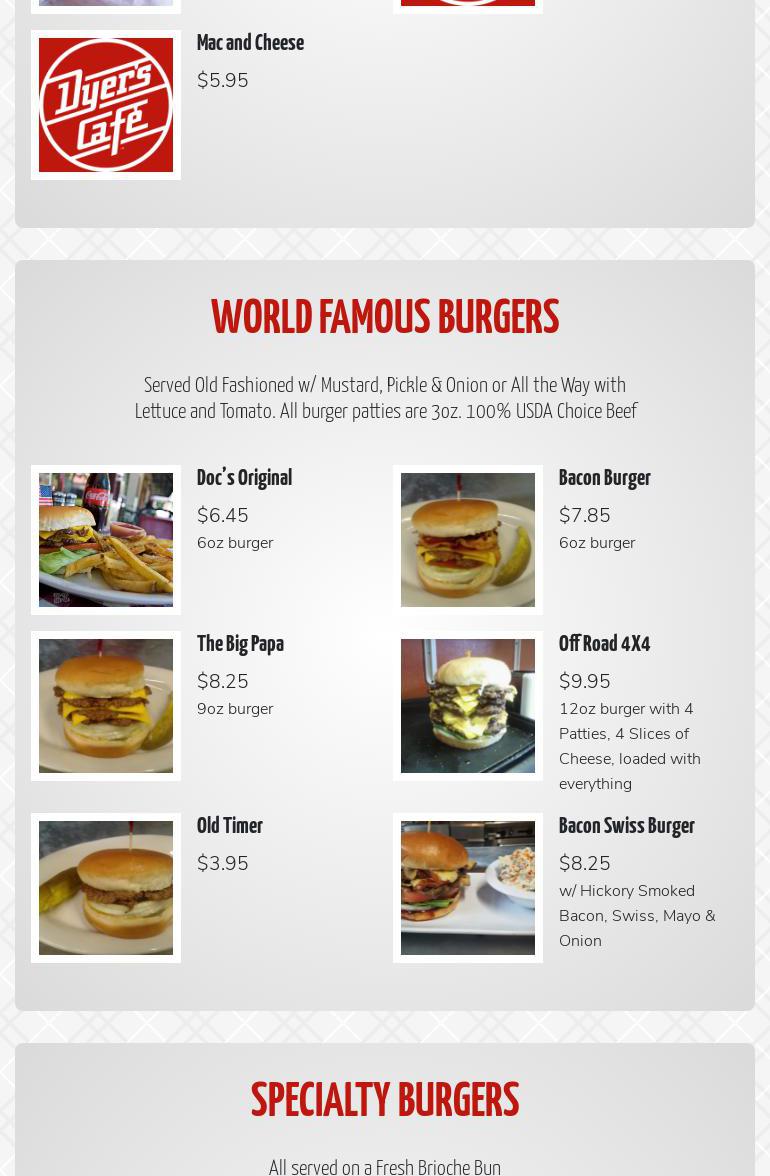Enlarge The Big Papa burger image
The height and width of the screenshot is (1176, 770).
click(106, 706)
